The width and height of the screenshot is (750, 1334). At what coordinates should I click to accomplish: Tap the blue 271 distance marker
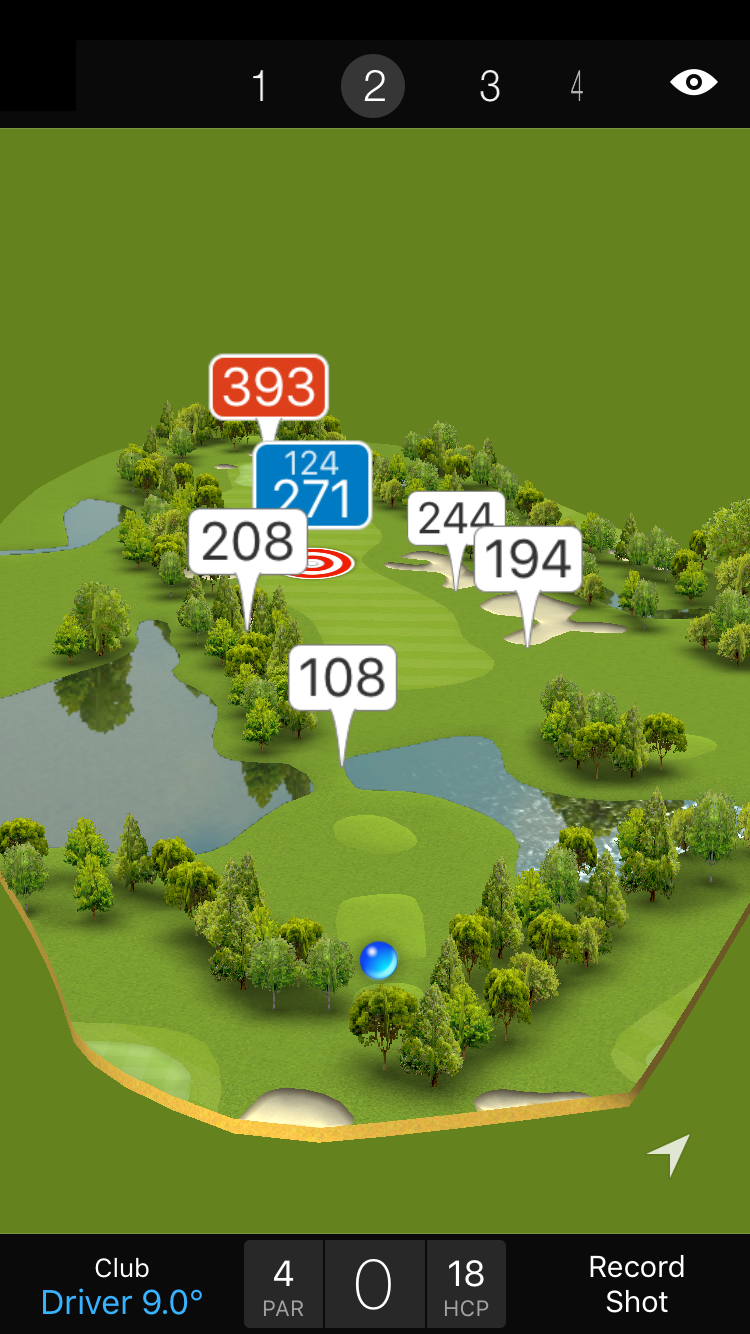[312, 485]
